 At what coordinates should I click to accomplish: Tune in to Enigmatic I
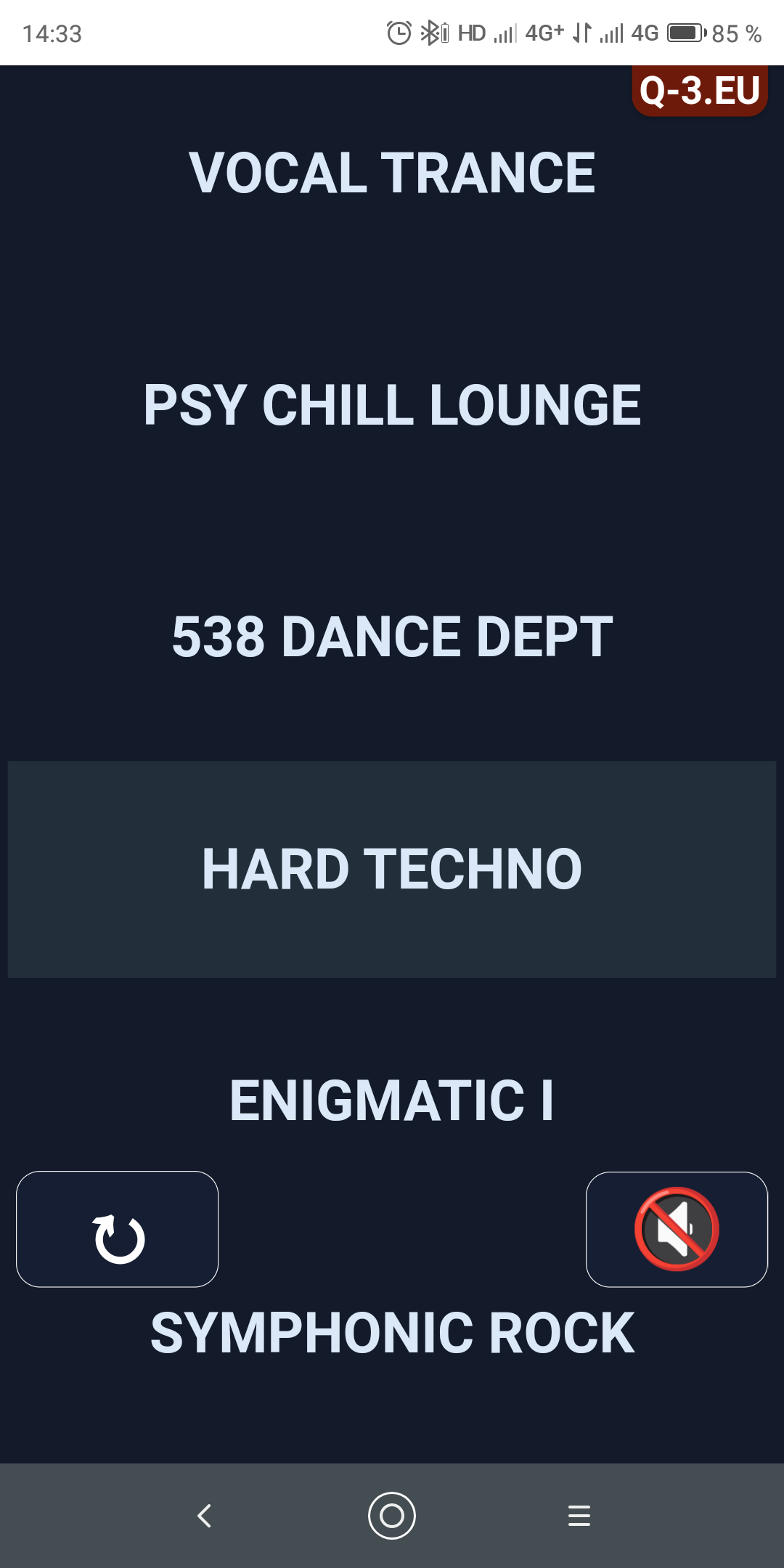pyautogui.click(x=392, y=1101)
